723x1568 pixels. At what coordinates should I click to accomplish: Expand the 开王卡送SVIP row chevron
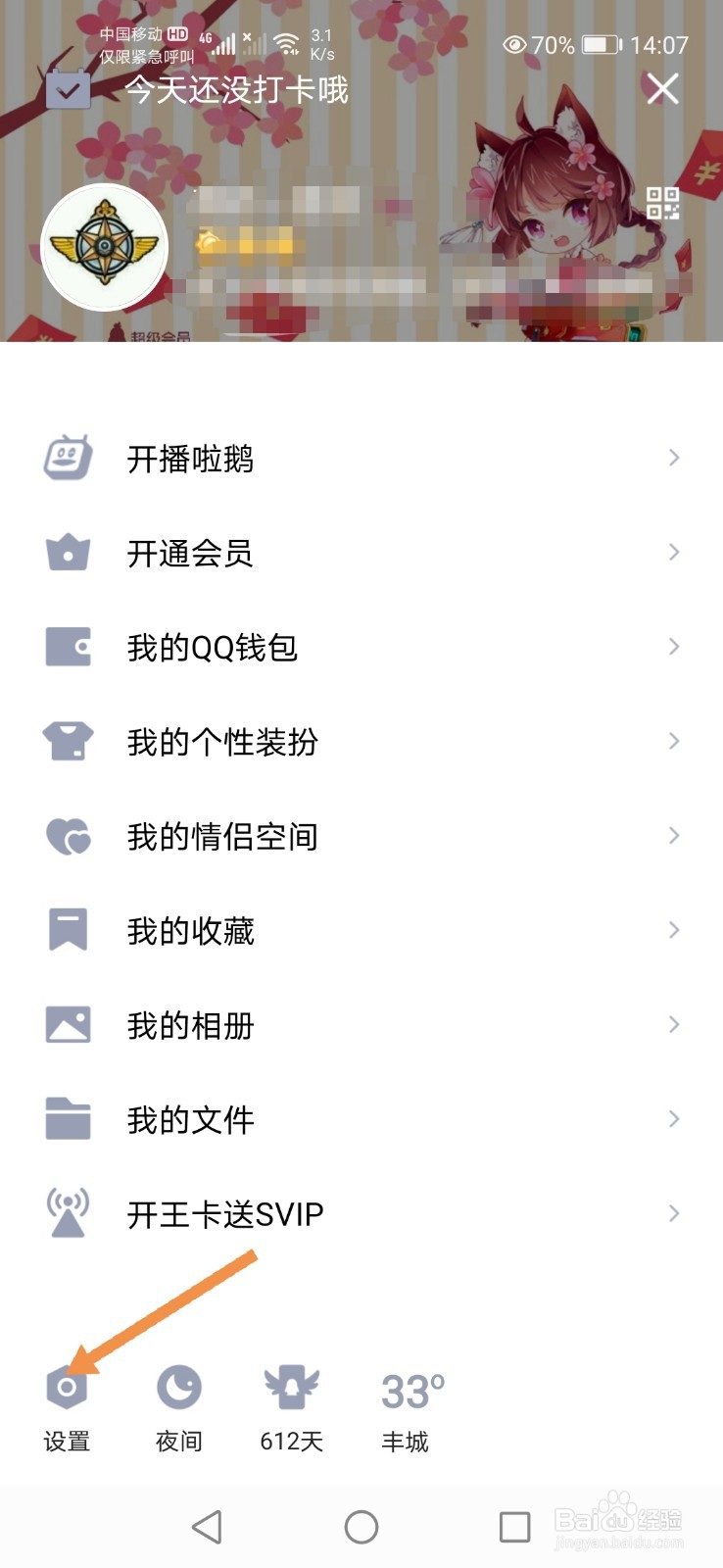tap(674, 1212)
